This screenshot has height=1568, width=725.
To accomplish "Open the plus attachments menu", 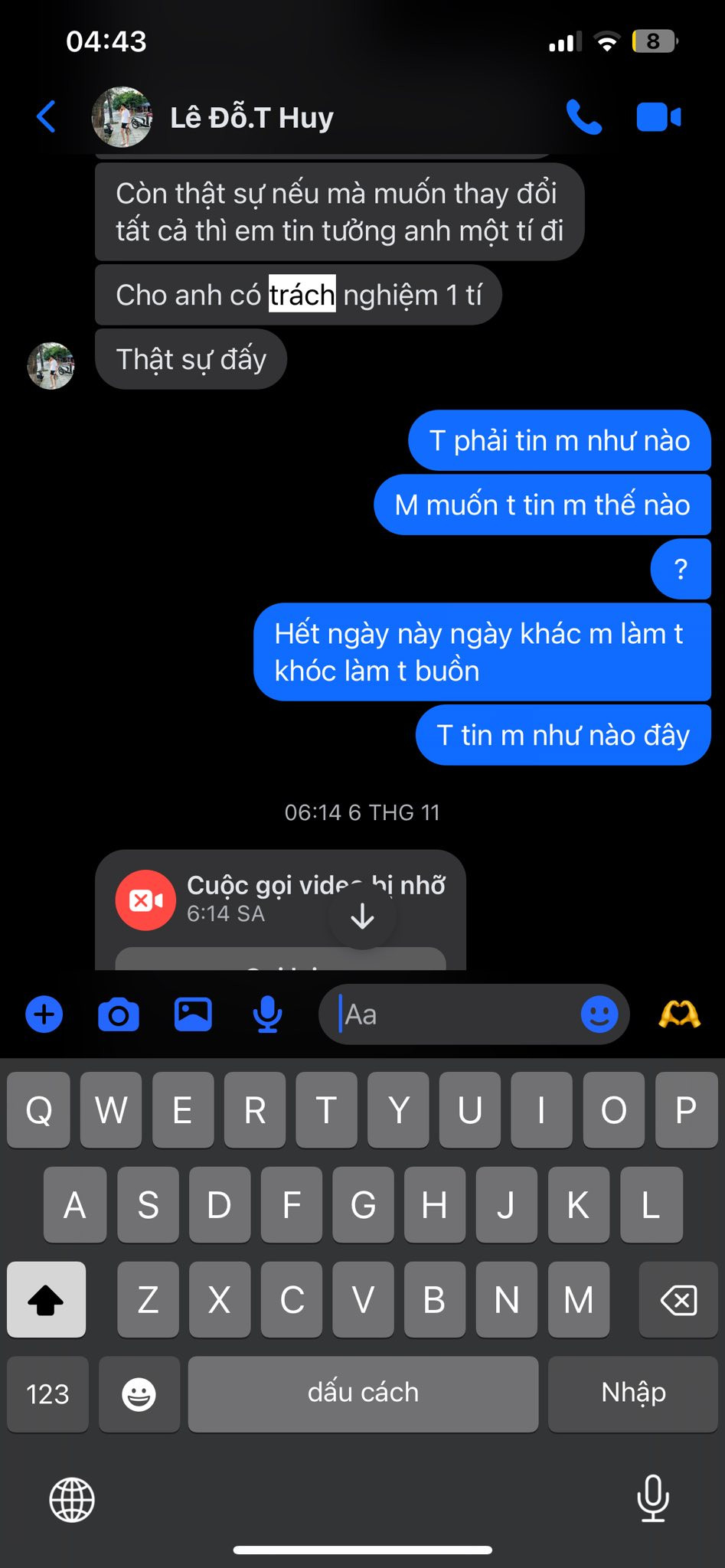I will (x=44, y=1014).
